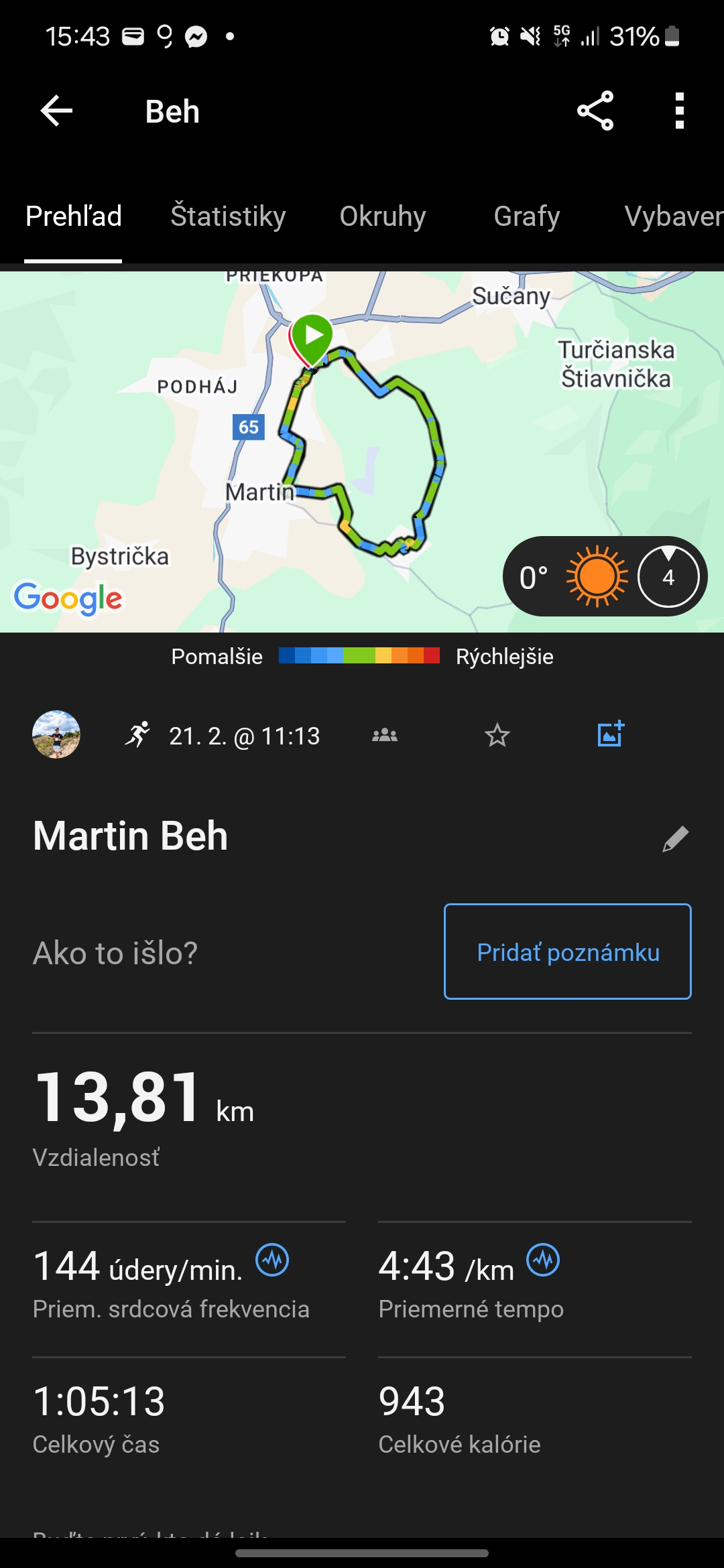Go back using the arrow
The height and width of the screenshot is (1568, 724).
[56, 111]
